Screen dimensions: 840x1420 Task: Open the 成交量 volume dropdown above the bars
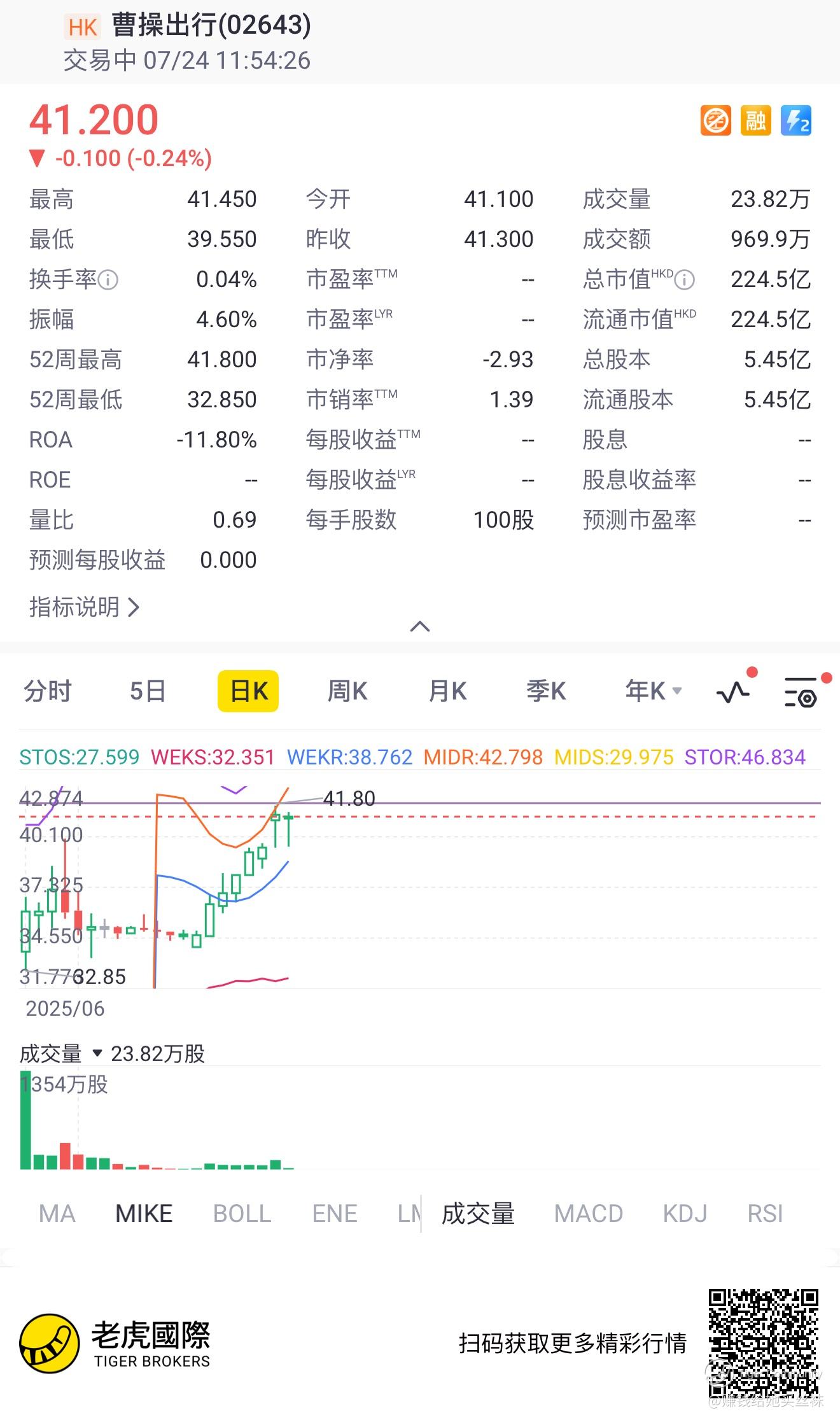(x=97, y=1054)
